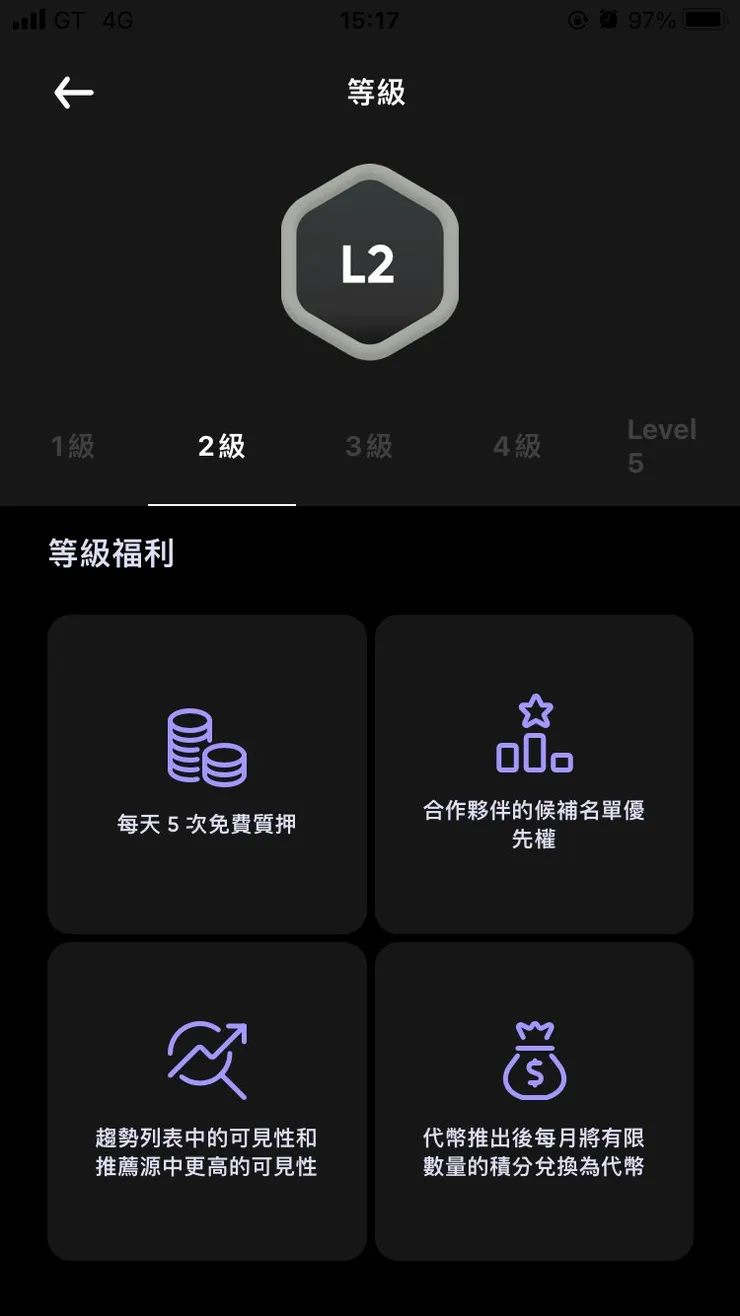Open the 3級 level tab
Image resolution: width=740 pixels, height=1316 pixels.
[x=368, y=447]
